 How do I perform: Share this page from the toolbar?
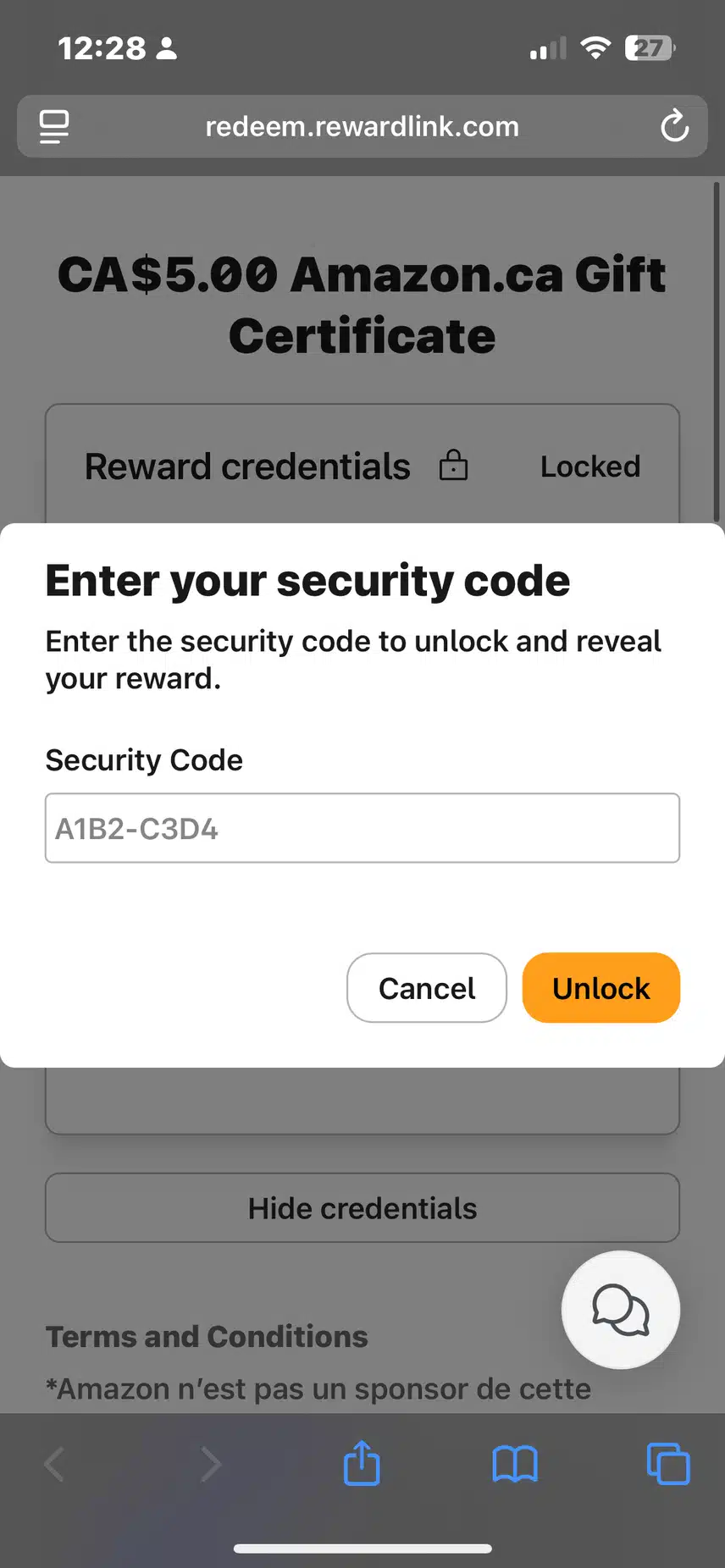[362, 1464]
